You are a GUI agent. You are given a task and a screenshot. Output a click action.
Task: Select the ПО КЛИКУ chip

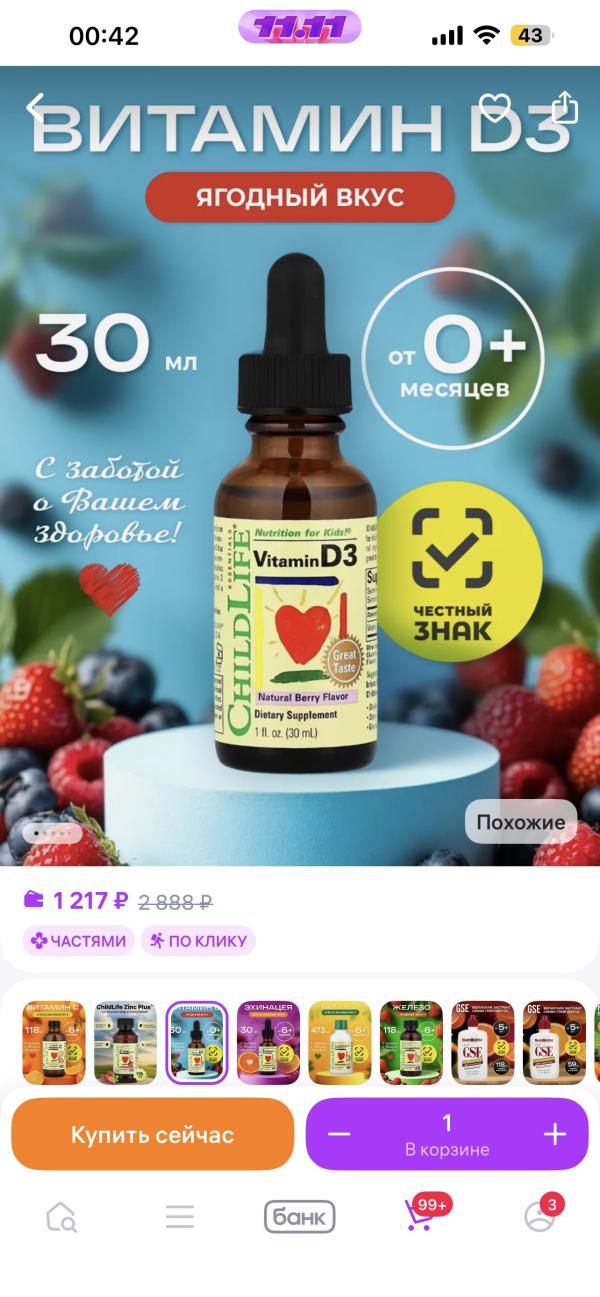click(199, 941)
